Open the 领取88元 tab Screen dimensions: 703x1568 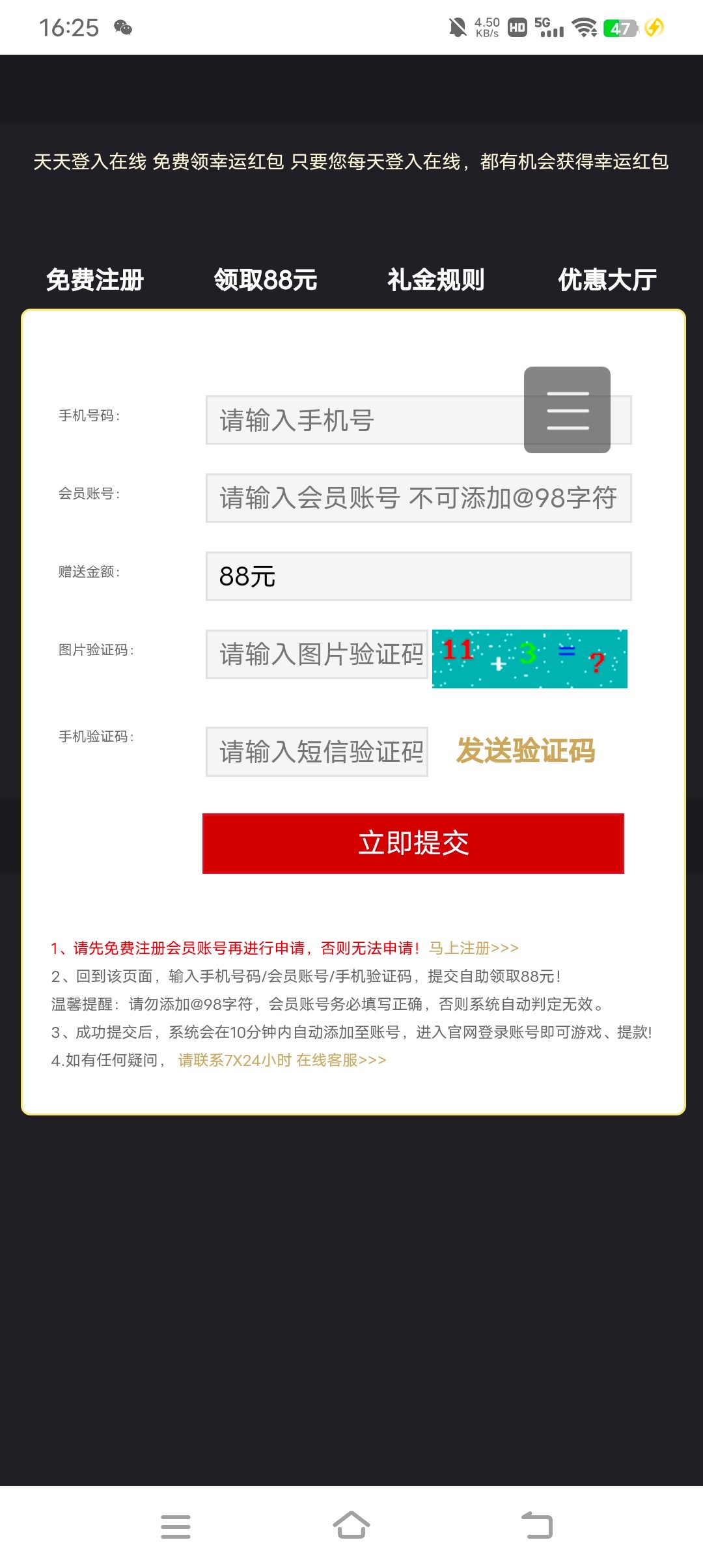266,280
